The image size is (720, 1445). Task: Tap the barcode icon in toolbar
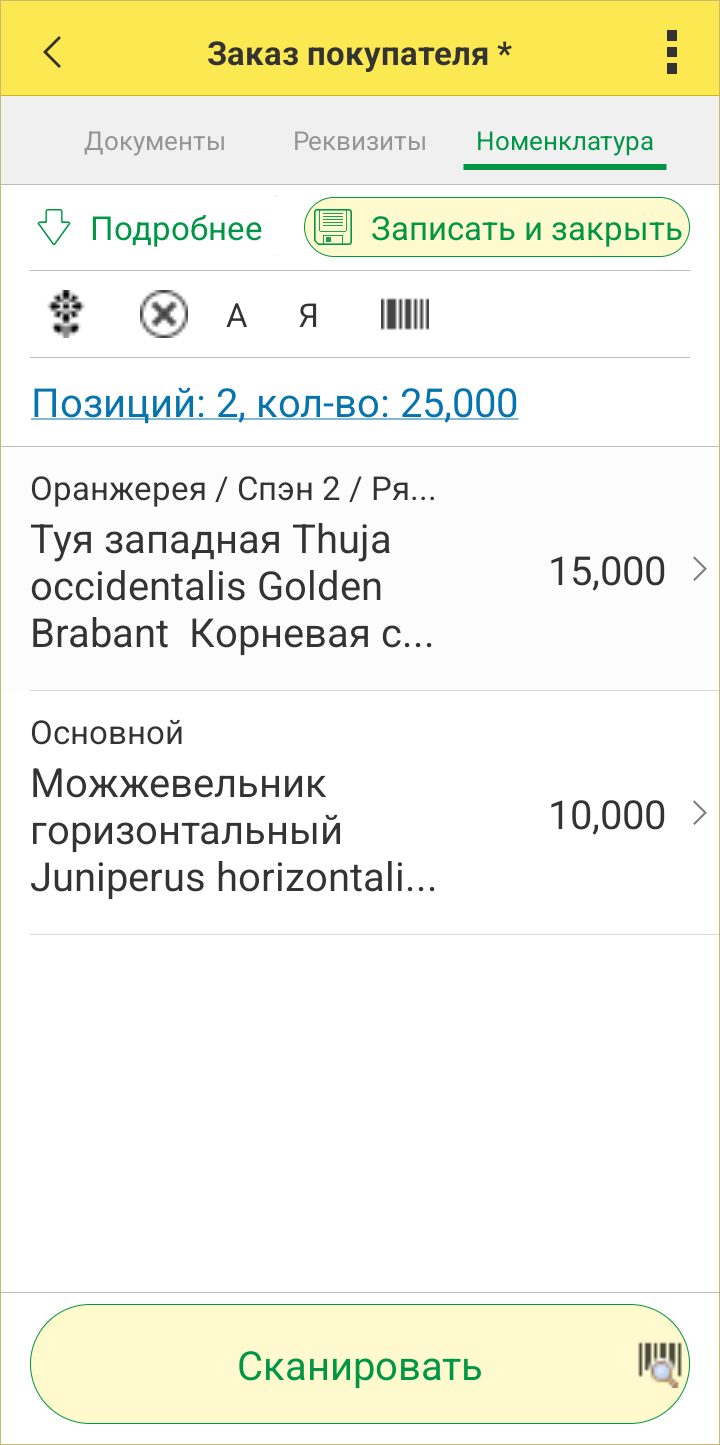click(405, 315)
